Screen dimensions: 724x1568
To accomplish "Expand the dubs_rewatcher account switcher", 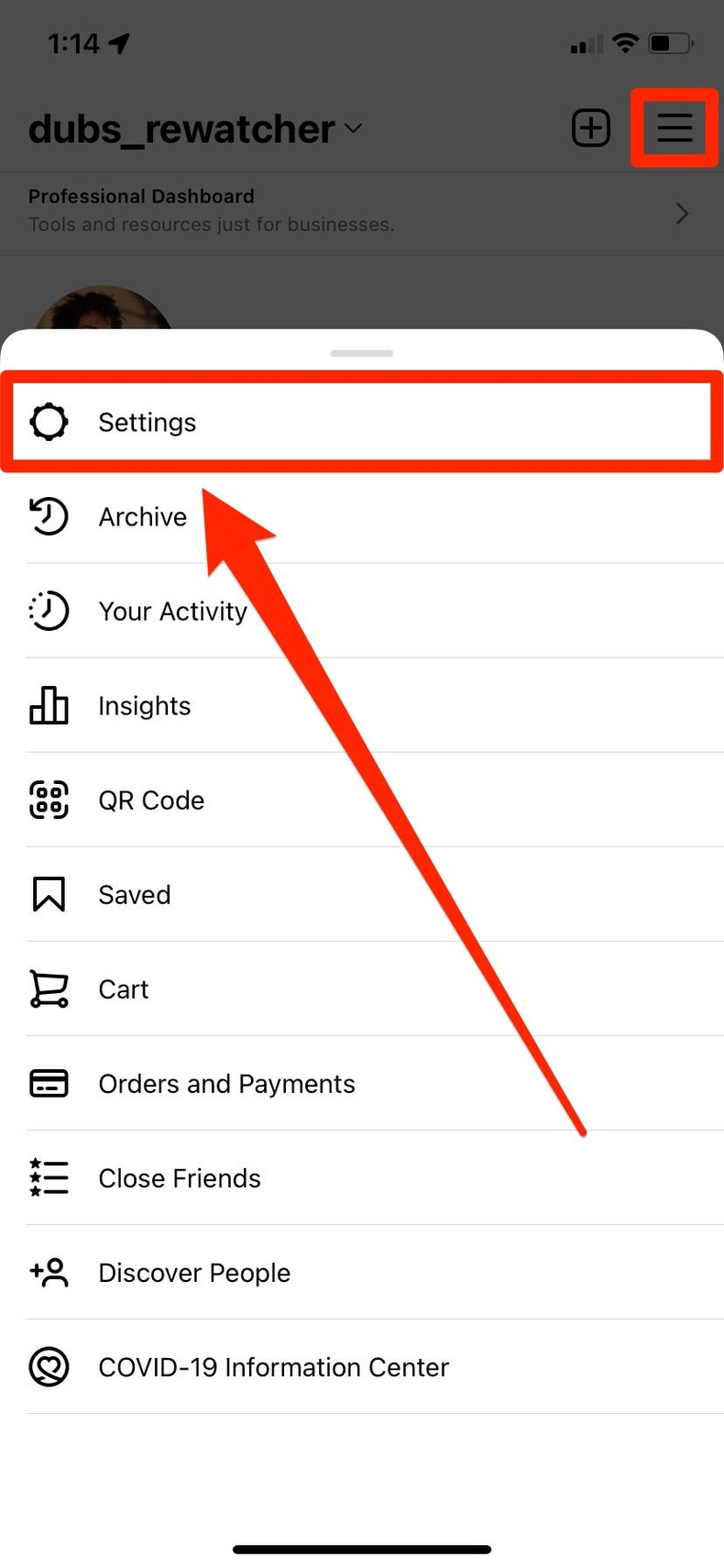I will tap(353, 129).
